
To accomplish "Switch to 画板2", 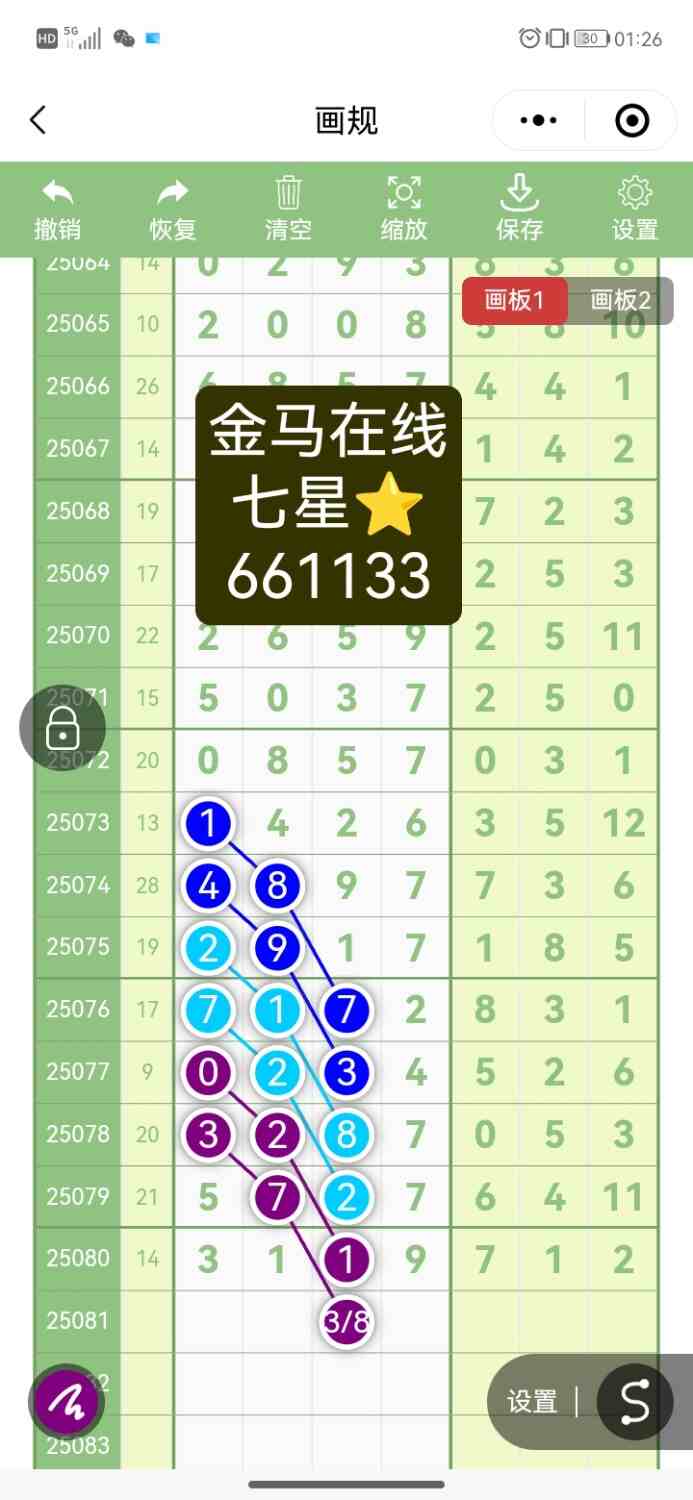I will coord(620,301).
